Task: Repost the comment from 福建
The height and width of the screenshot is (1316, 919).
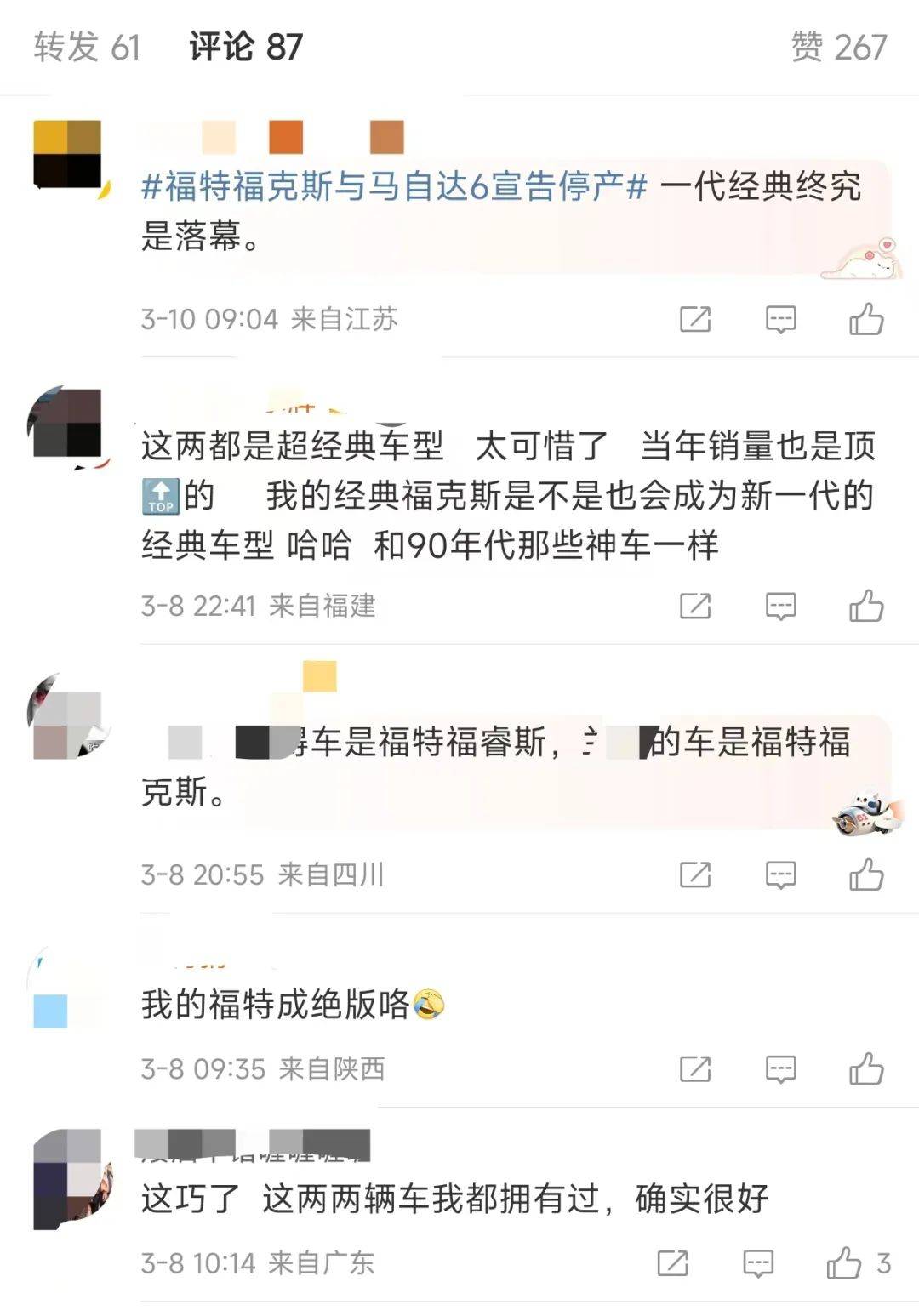Action: (x=694, y=607)
